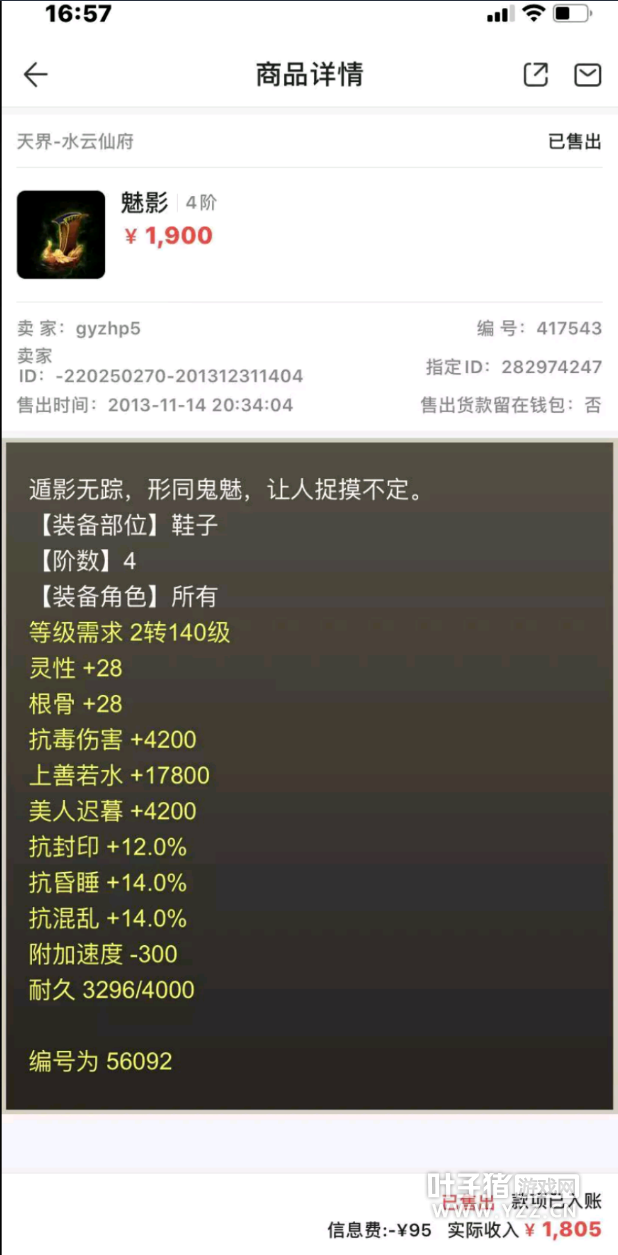Open the messages envelope icon

point(587,75)
